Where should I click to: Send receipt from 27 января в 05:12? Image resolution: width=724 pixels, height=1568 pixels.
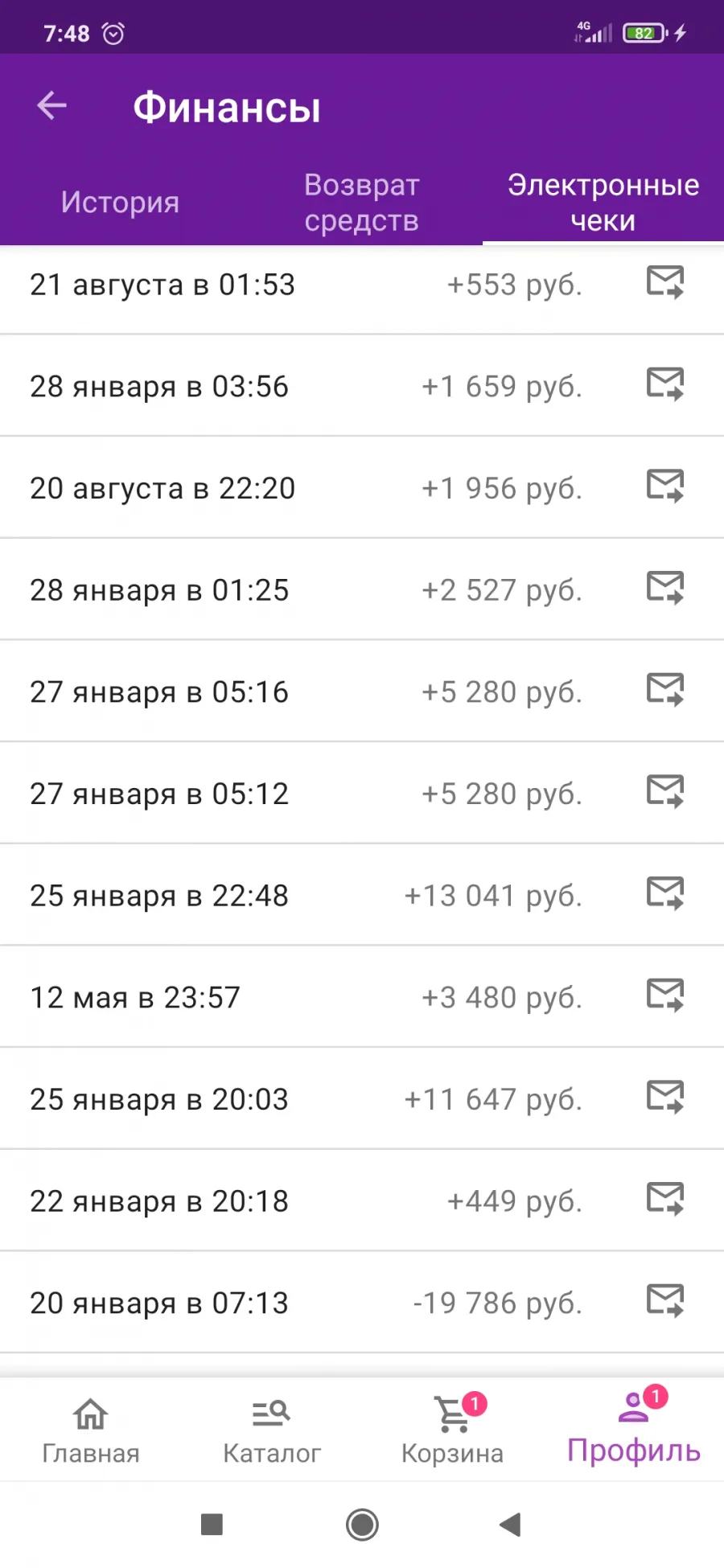point(665,791)
